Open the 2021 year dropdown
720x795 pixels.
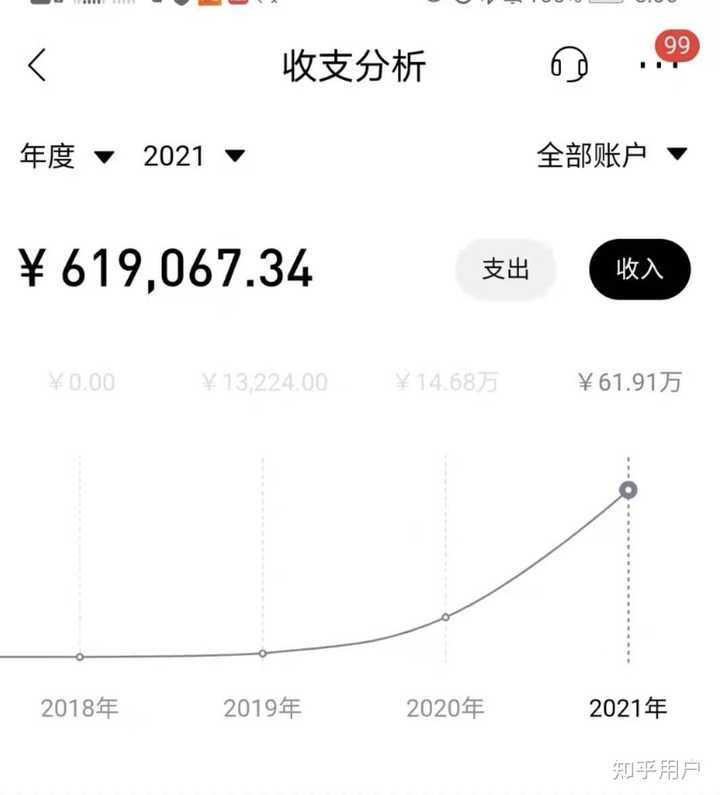[x=194, y=156]
